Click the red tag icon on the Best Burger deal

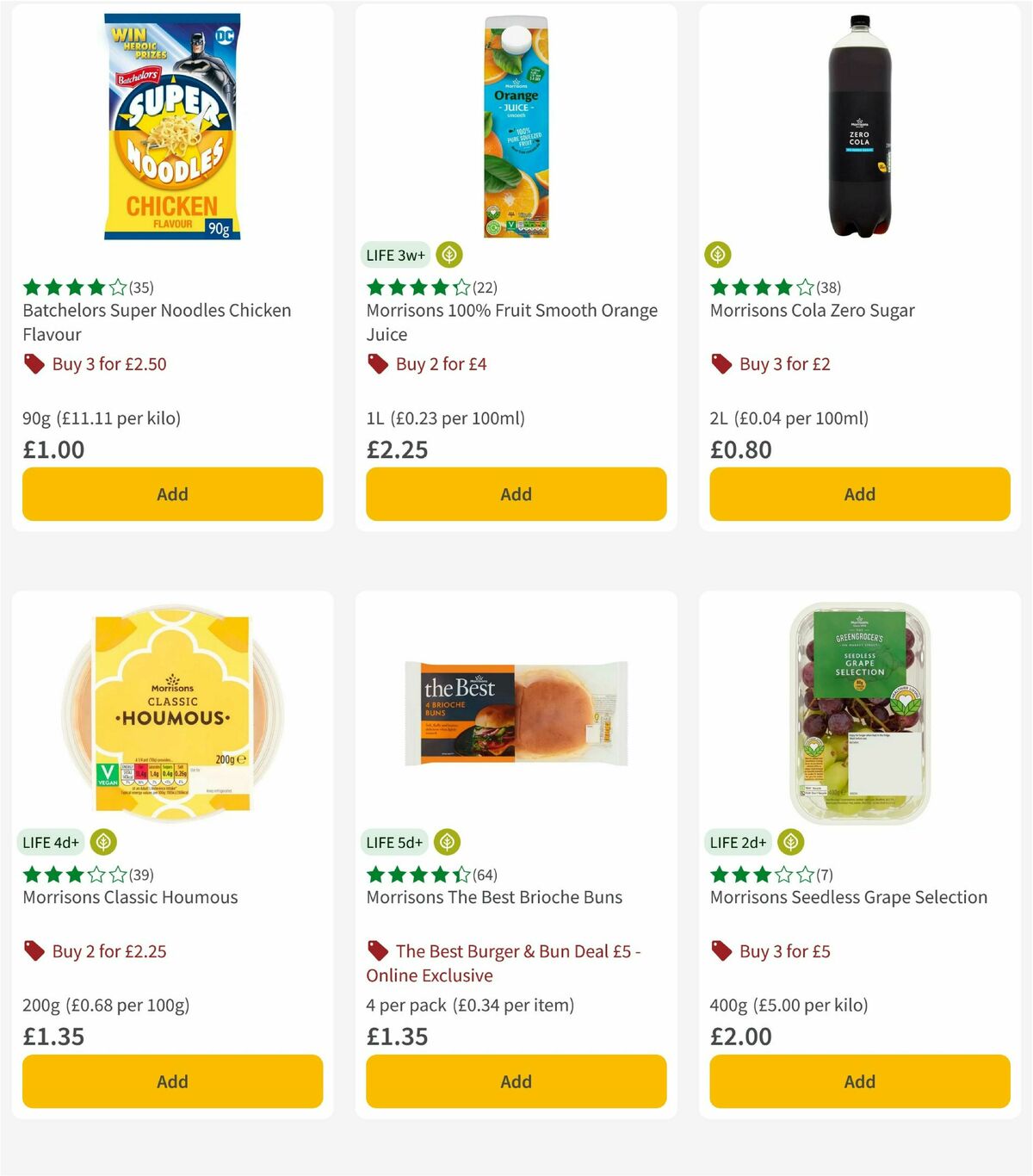[377, 951]
